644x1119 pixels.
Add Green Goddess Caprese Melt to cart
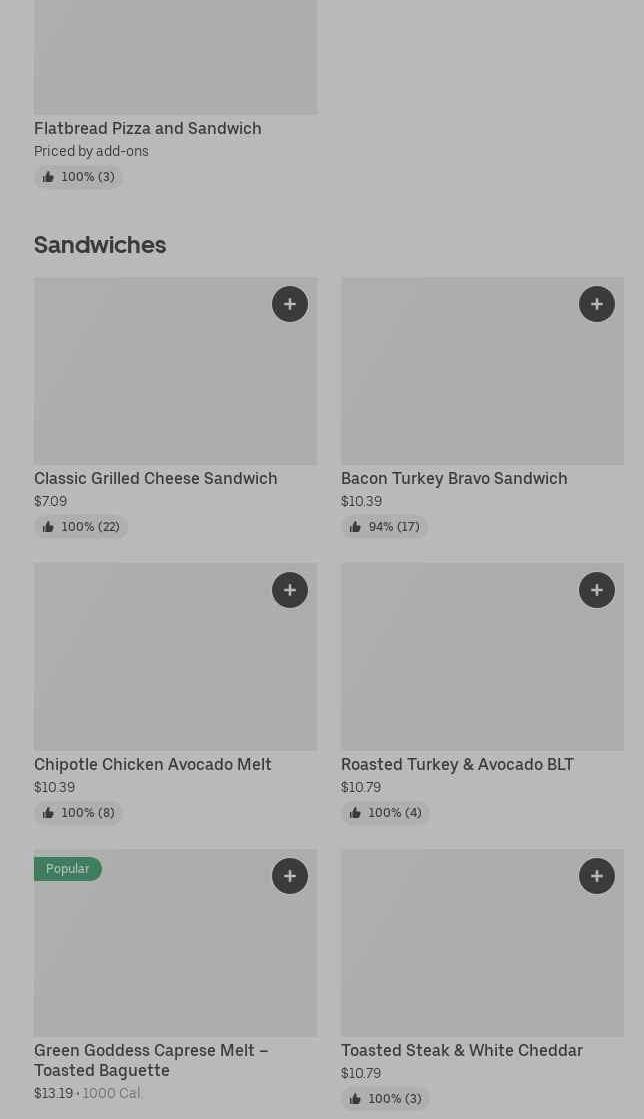(290, 876)
